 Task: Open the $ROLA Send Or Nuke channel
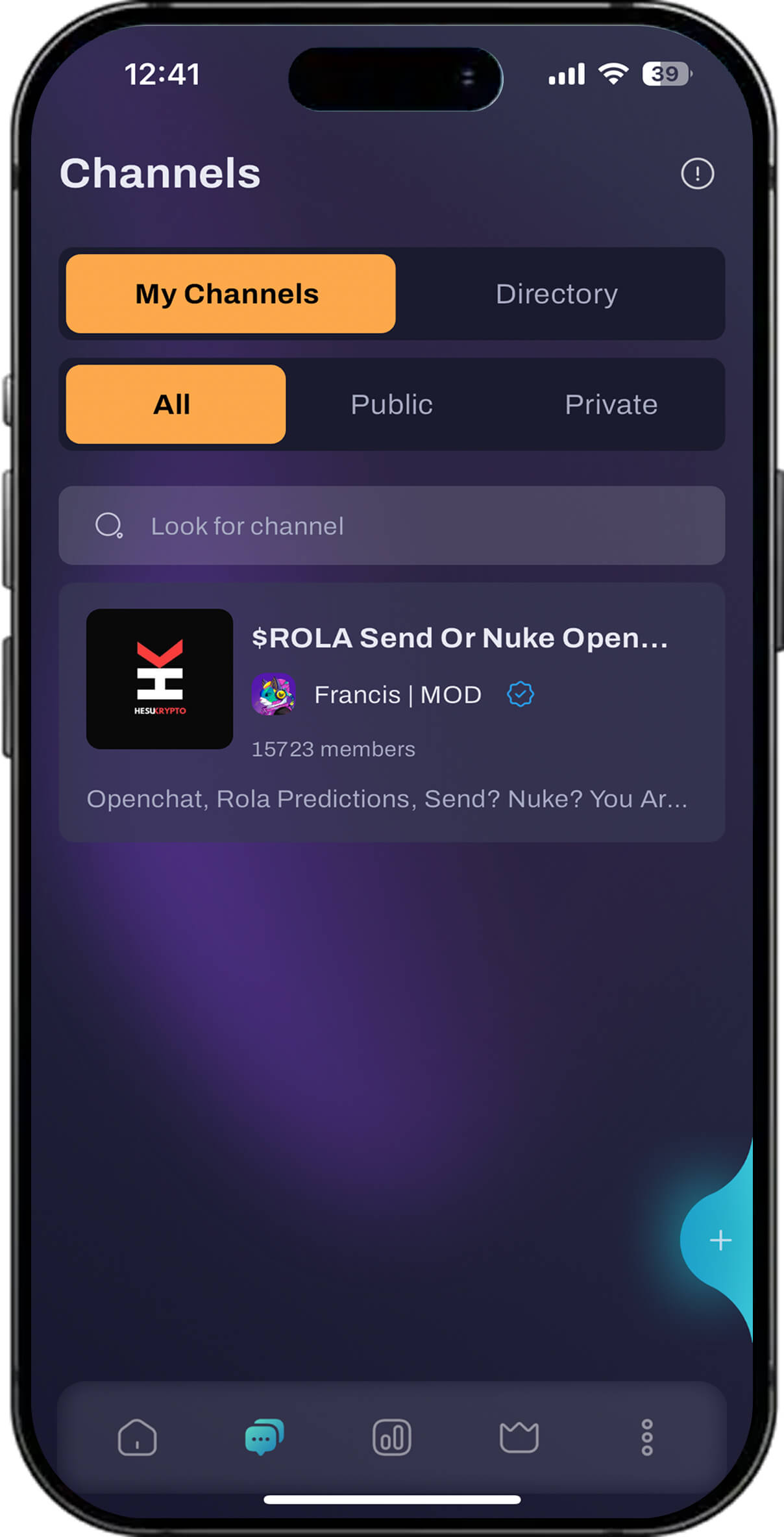click(x=391, y=712)
